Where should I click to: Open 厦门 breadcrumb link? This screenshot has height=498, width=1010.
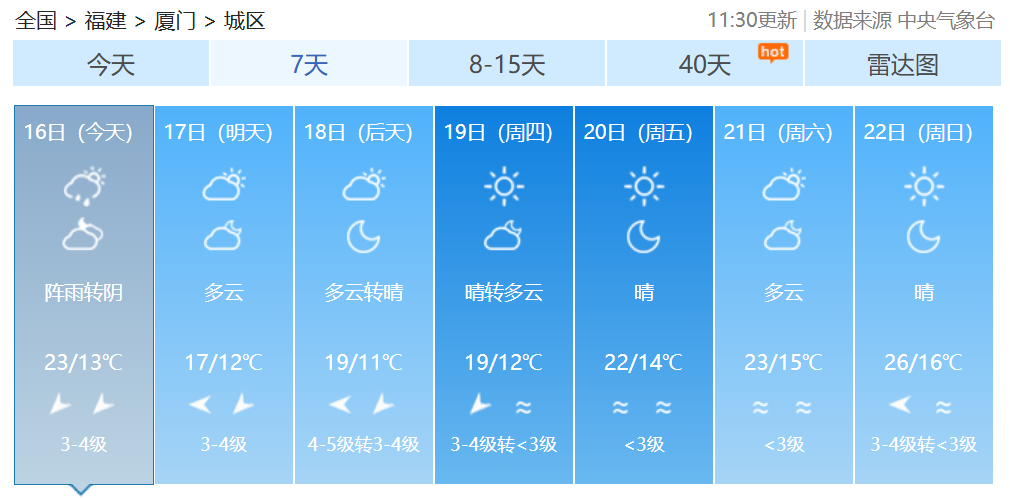click(174, 20)
